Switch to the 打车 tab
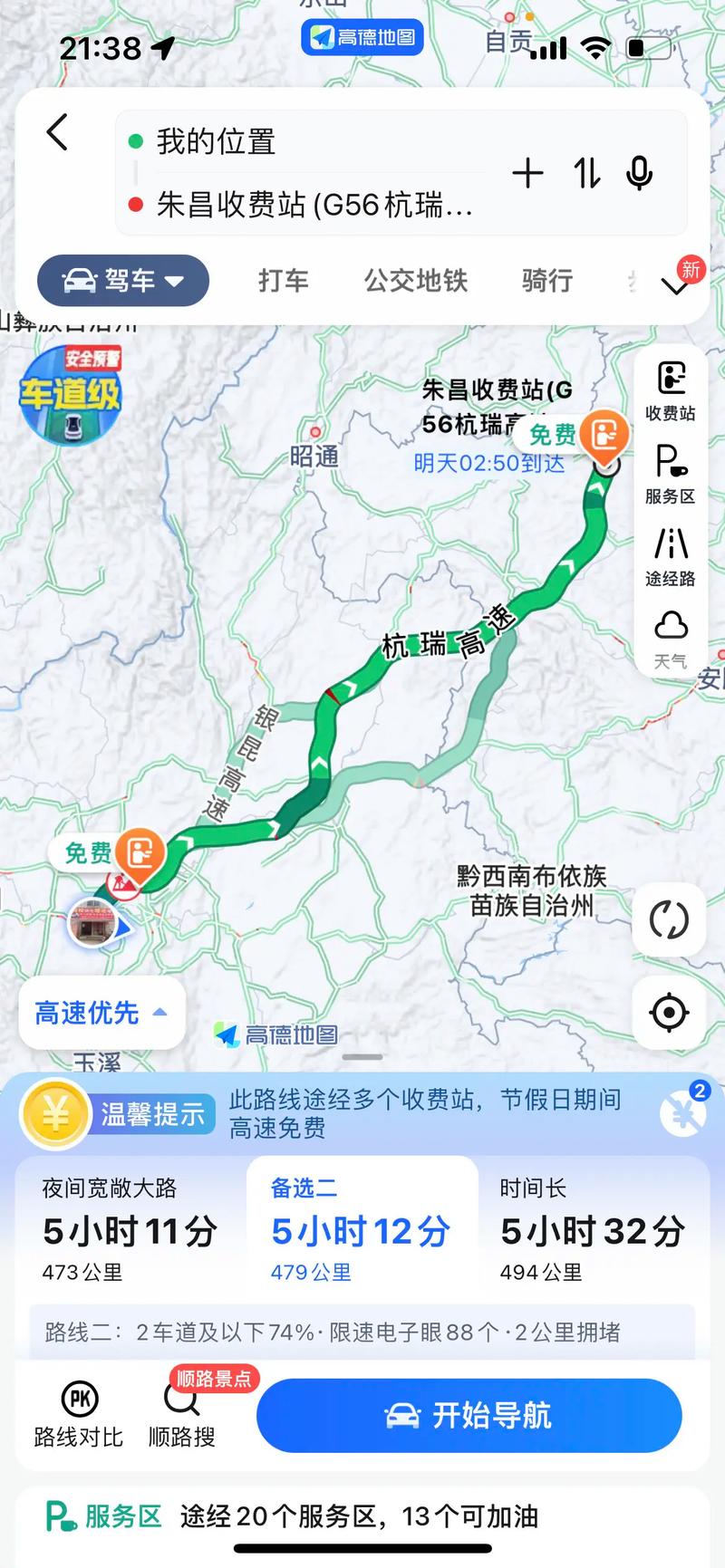 coord(283,281)
